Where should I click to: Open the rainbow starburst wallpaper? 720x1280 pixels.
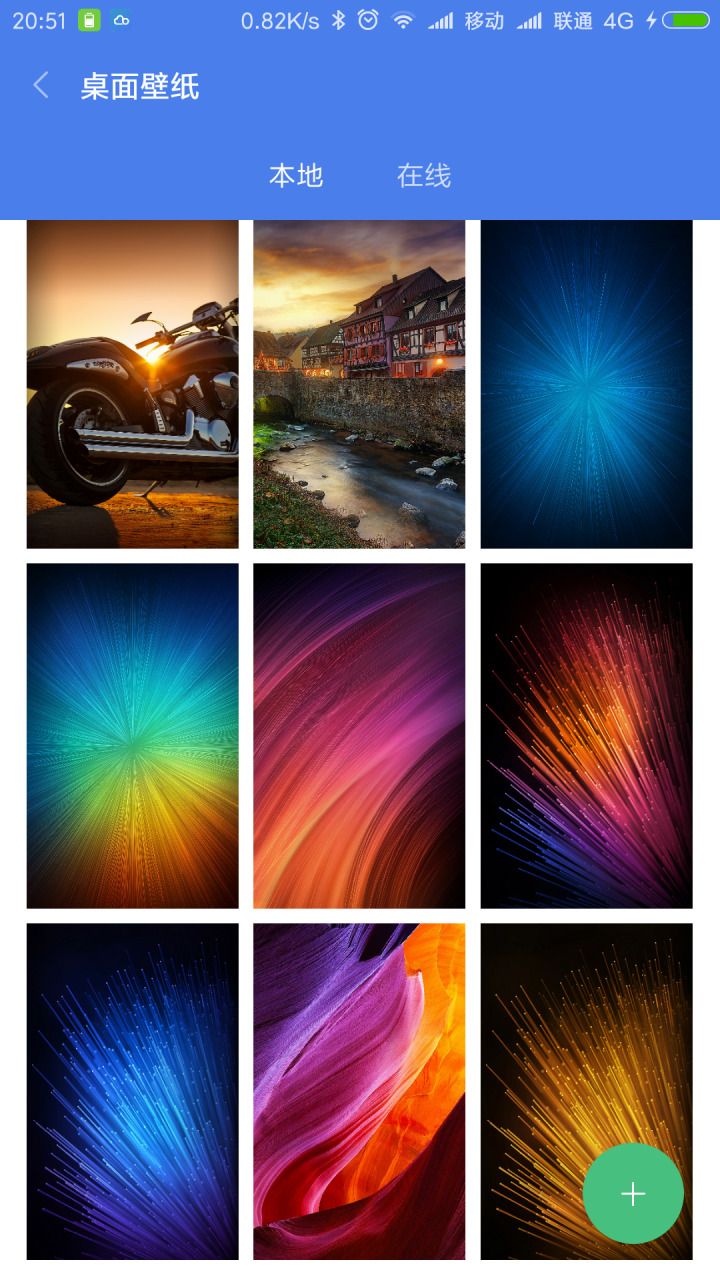pos(132,735)
